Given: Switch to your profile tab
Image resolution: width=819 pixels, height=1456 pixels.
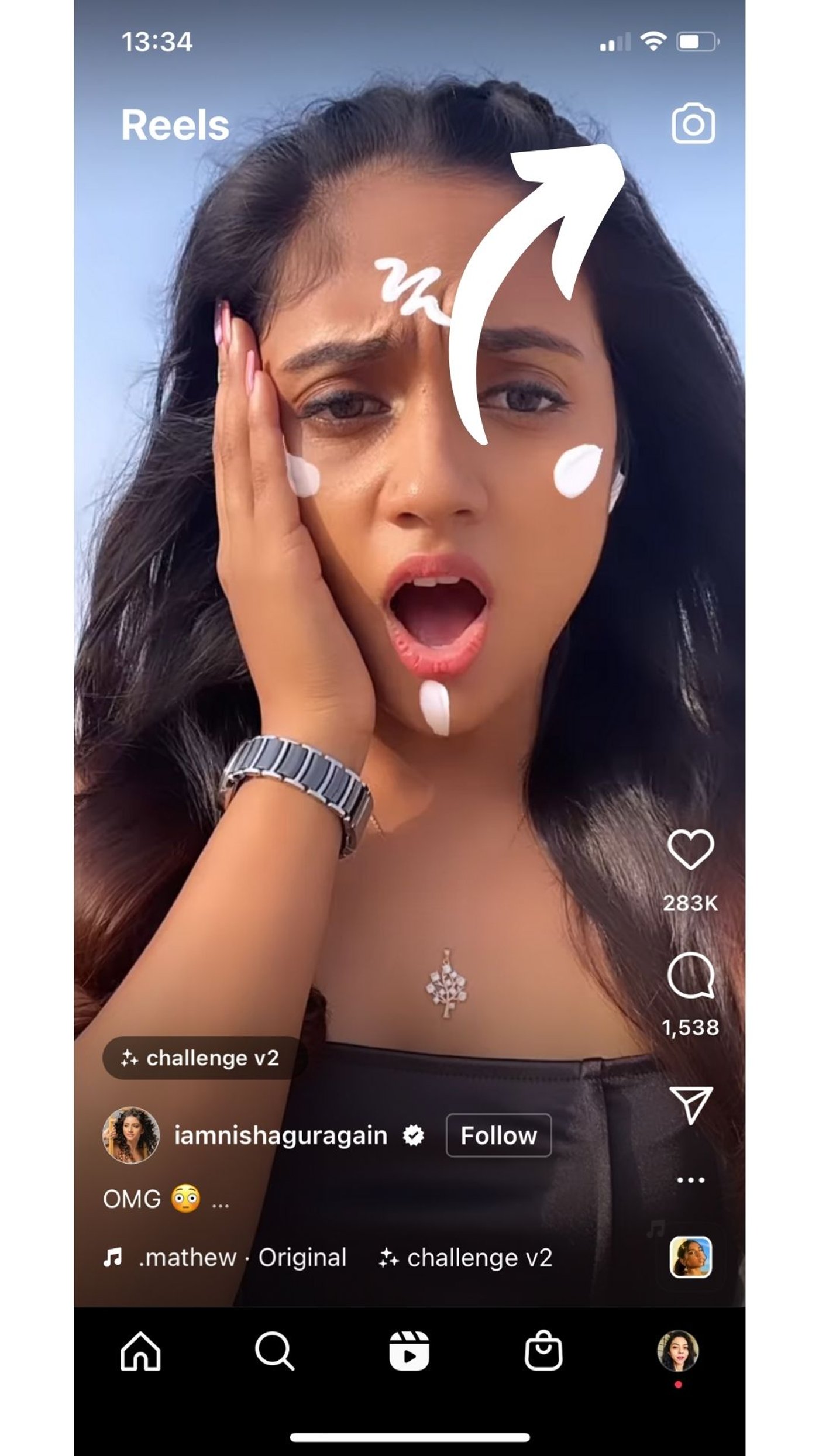Looking at the screenshot, I should [x=678, y=1351].
